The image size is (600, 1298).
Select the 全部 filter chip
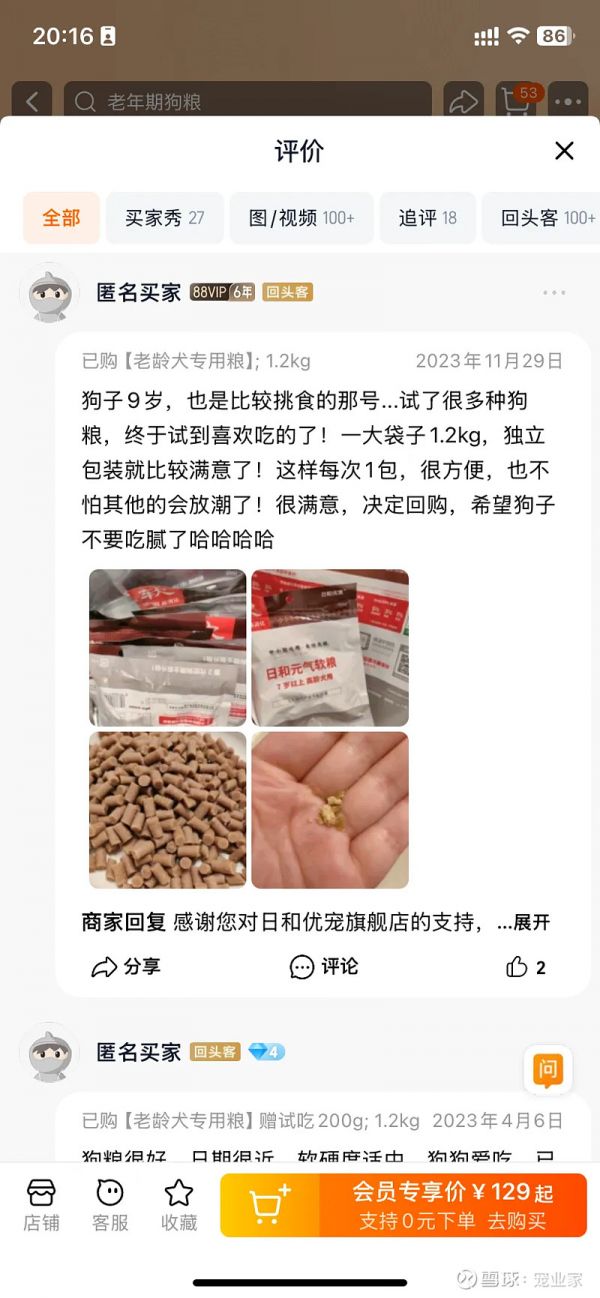tap(61, 218)
